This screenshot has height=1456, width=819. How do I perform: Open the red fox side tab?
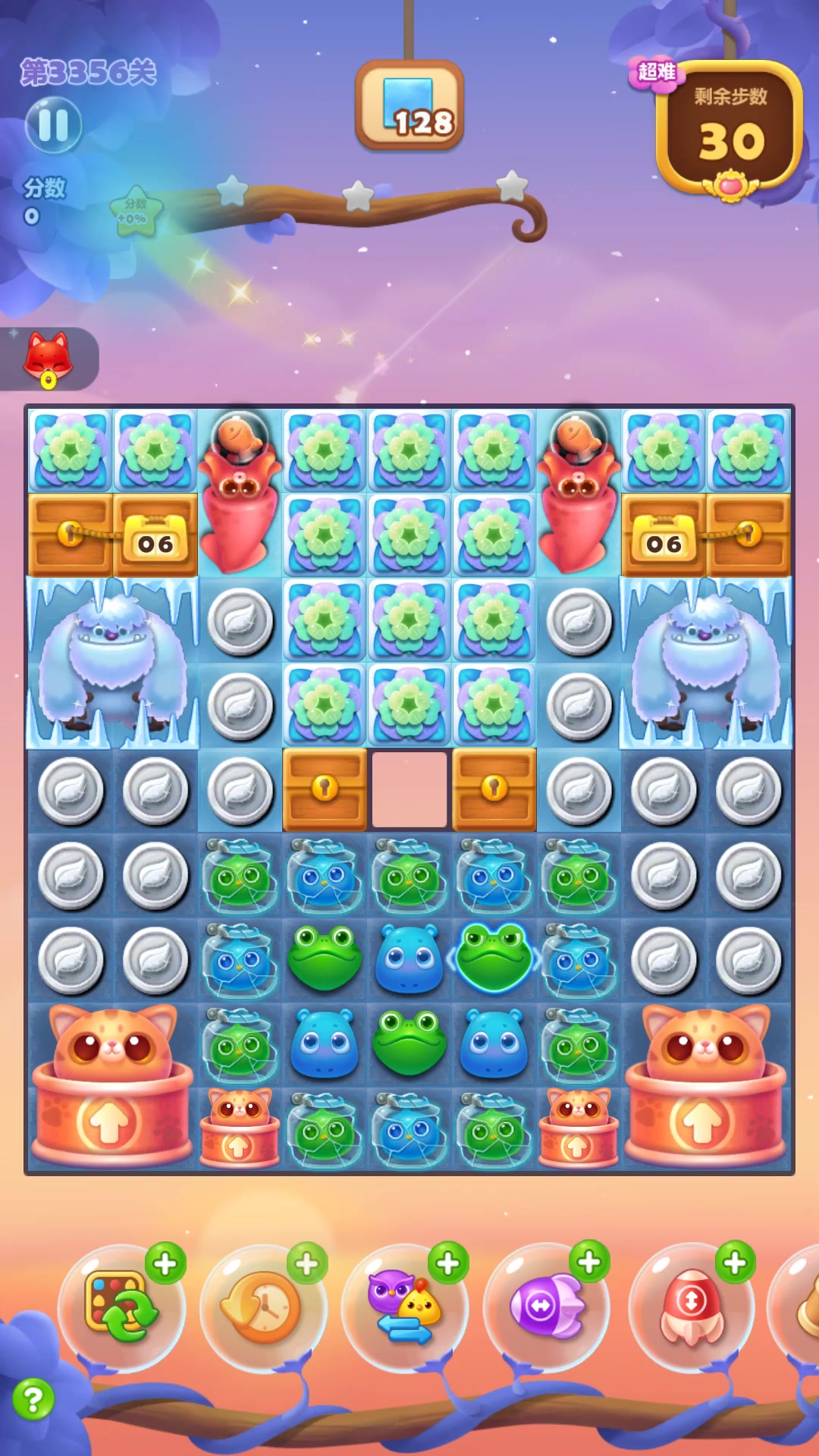click(x=49, y=359)
